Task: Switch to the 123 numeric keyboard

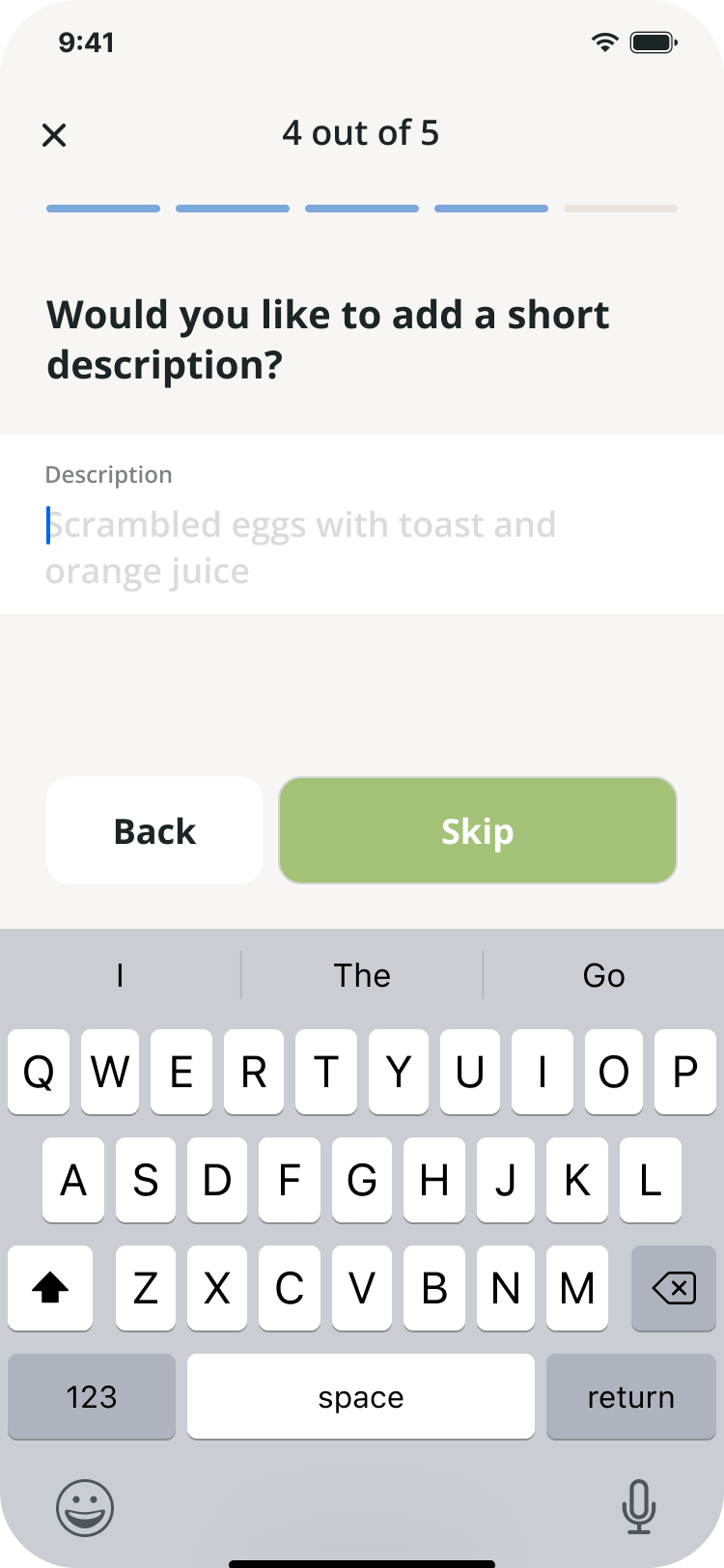Action: 92,1396
